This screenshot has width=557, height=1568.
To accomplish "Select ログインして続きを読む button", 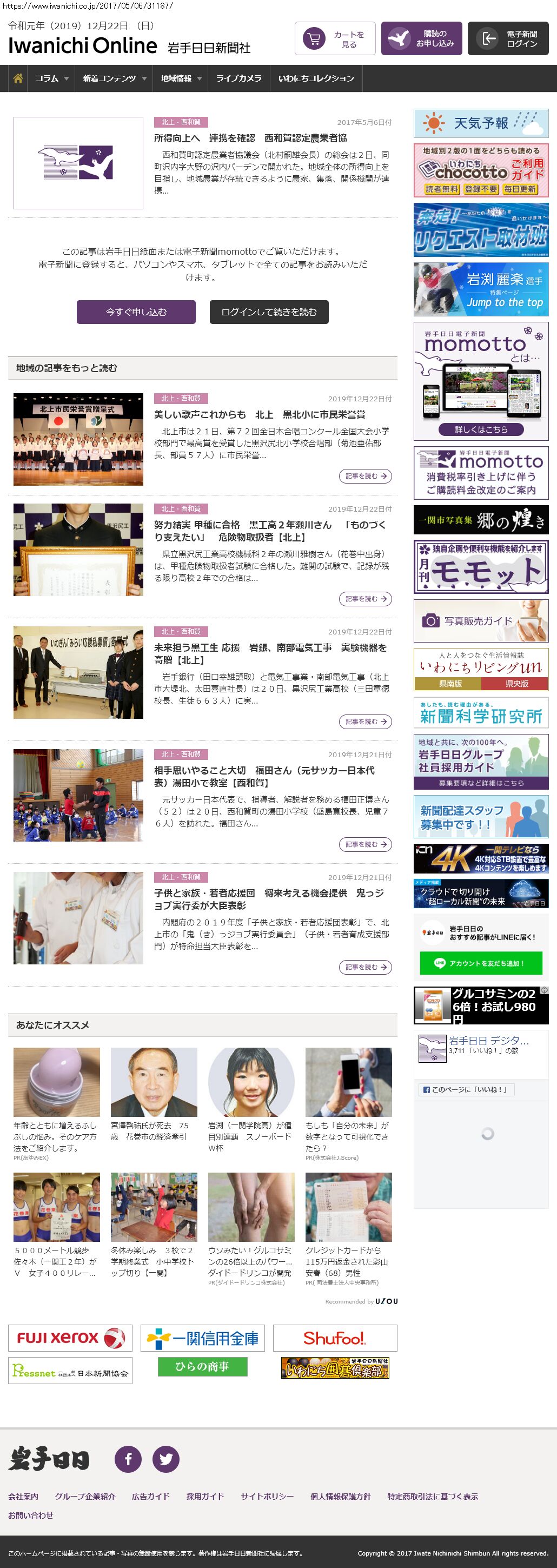I will click(268, 312).
